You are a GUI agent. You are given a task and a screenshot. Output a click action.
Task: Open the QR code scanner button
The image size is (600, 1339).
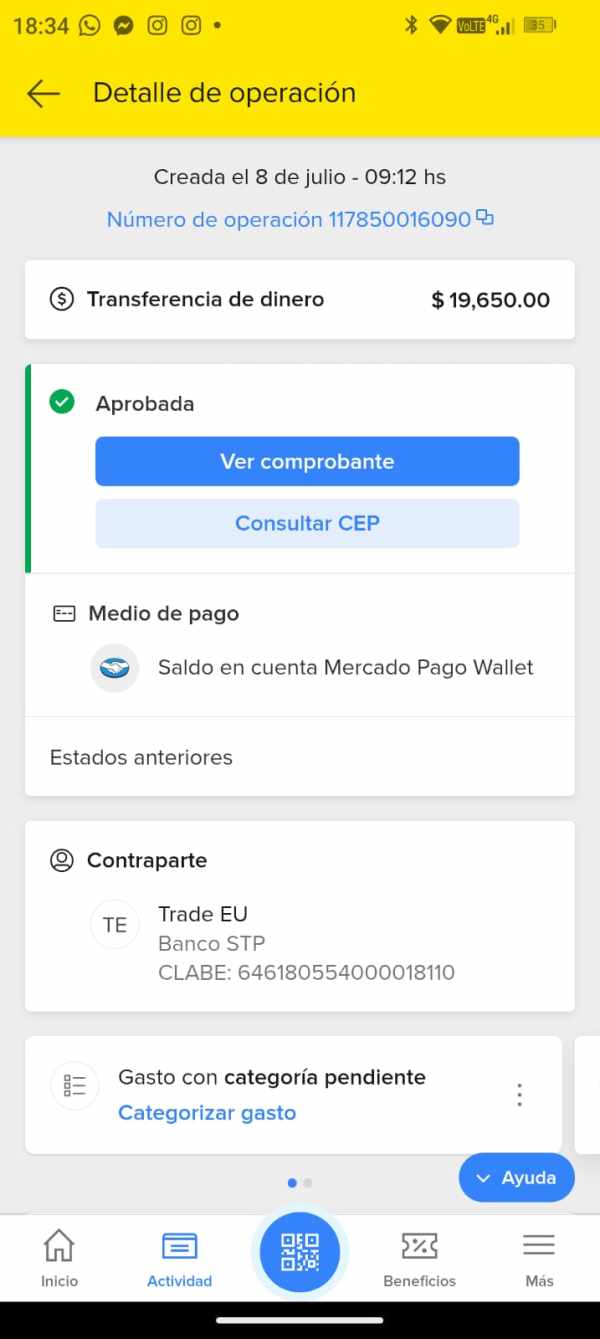pyautogui.click(x=300, y=1252)
